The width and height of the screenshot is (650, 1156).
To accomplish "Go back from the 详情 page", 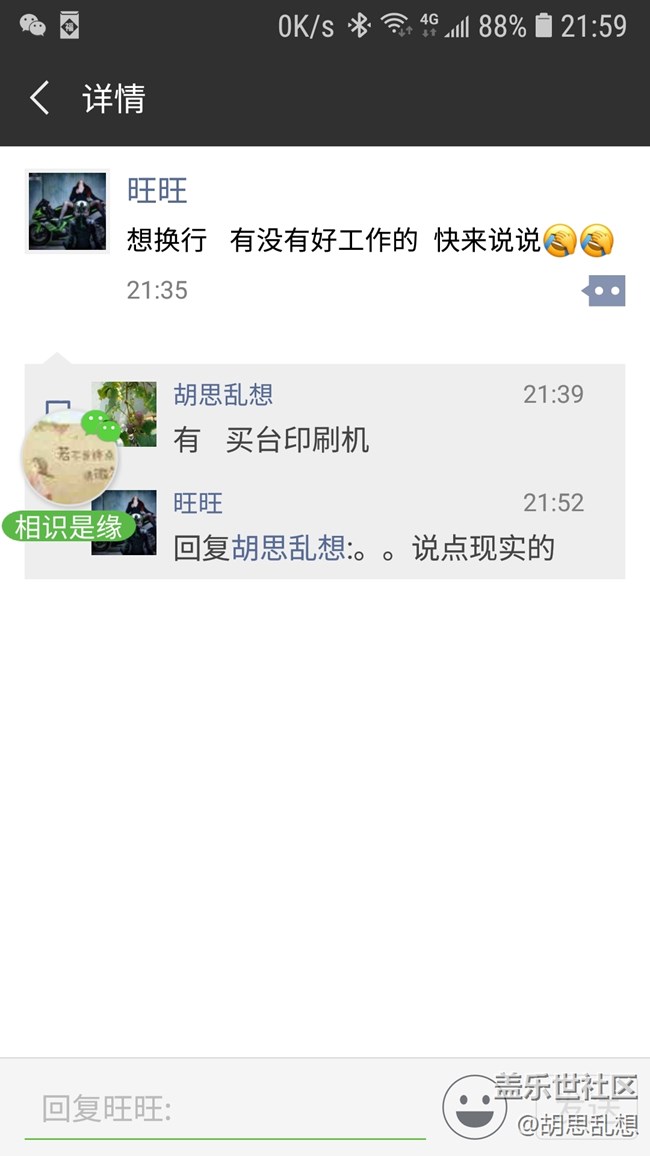I will coord(40,98).
